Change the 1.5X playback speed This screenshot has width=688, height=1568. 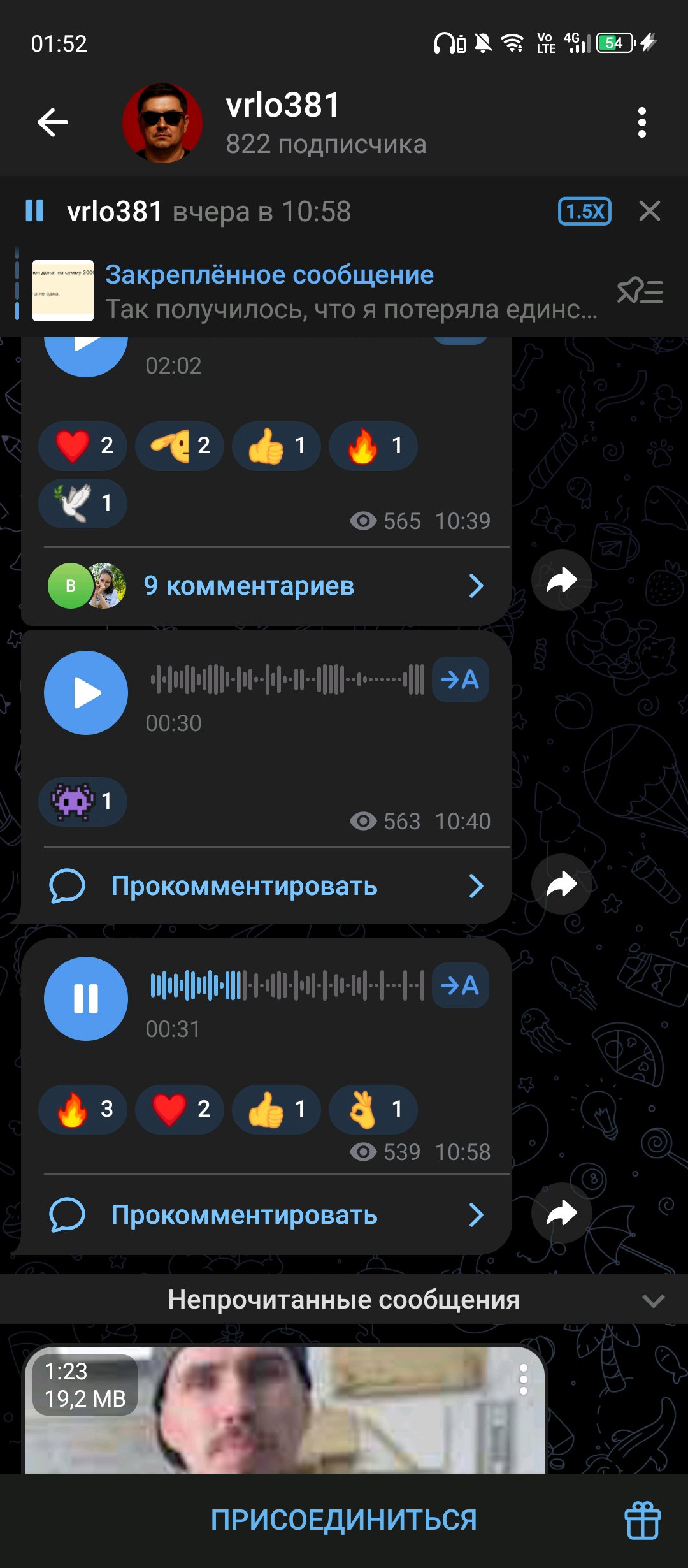[x=585, y=211]
